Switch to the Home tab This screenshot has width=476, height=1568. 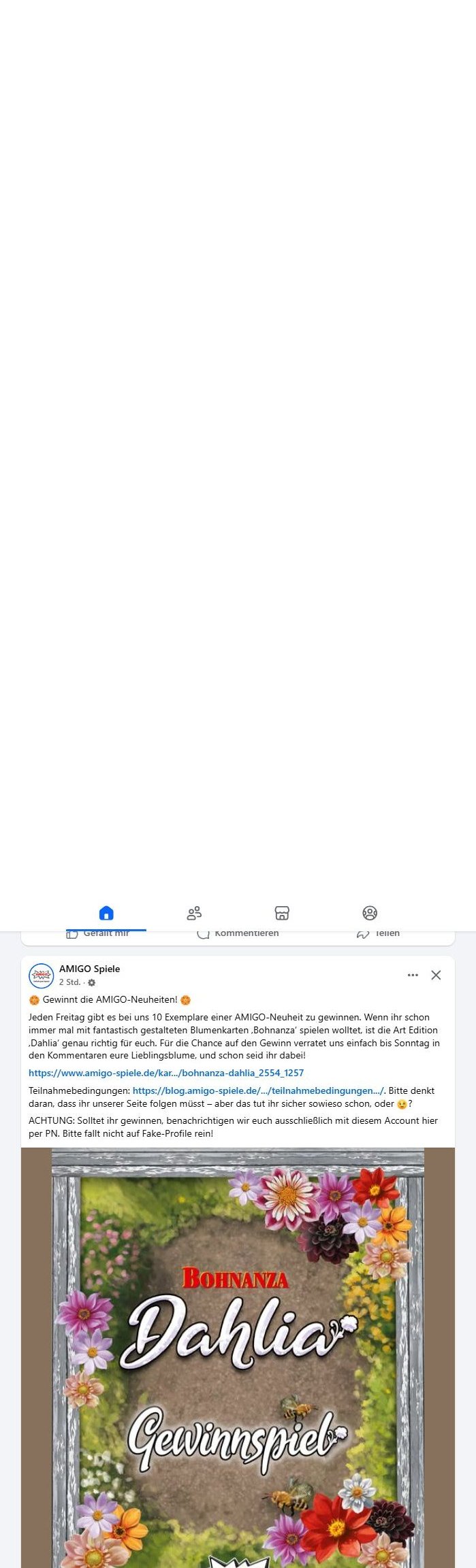coord(106,913)
